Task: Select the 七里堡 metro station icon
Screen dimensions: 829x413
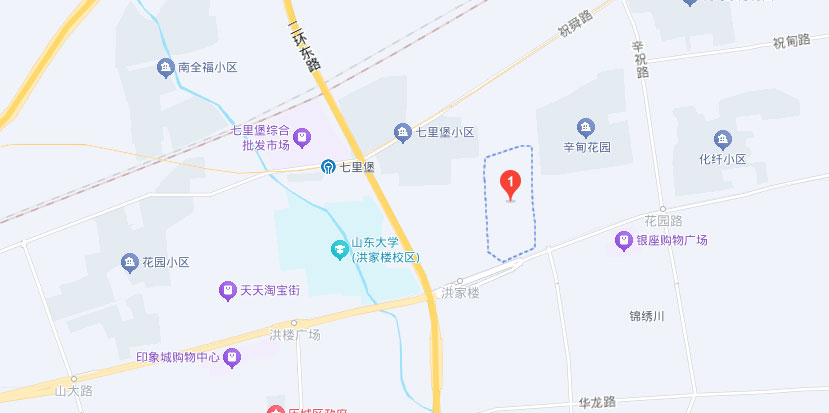Action: [x=328, y=167]
